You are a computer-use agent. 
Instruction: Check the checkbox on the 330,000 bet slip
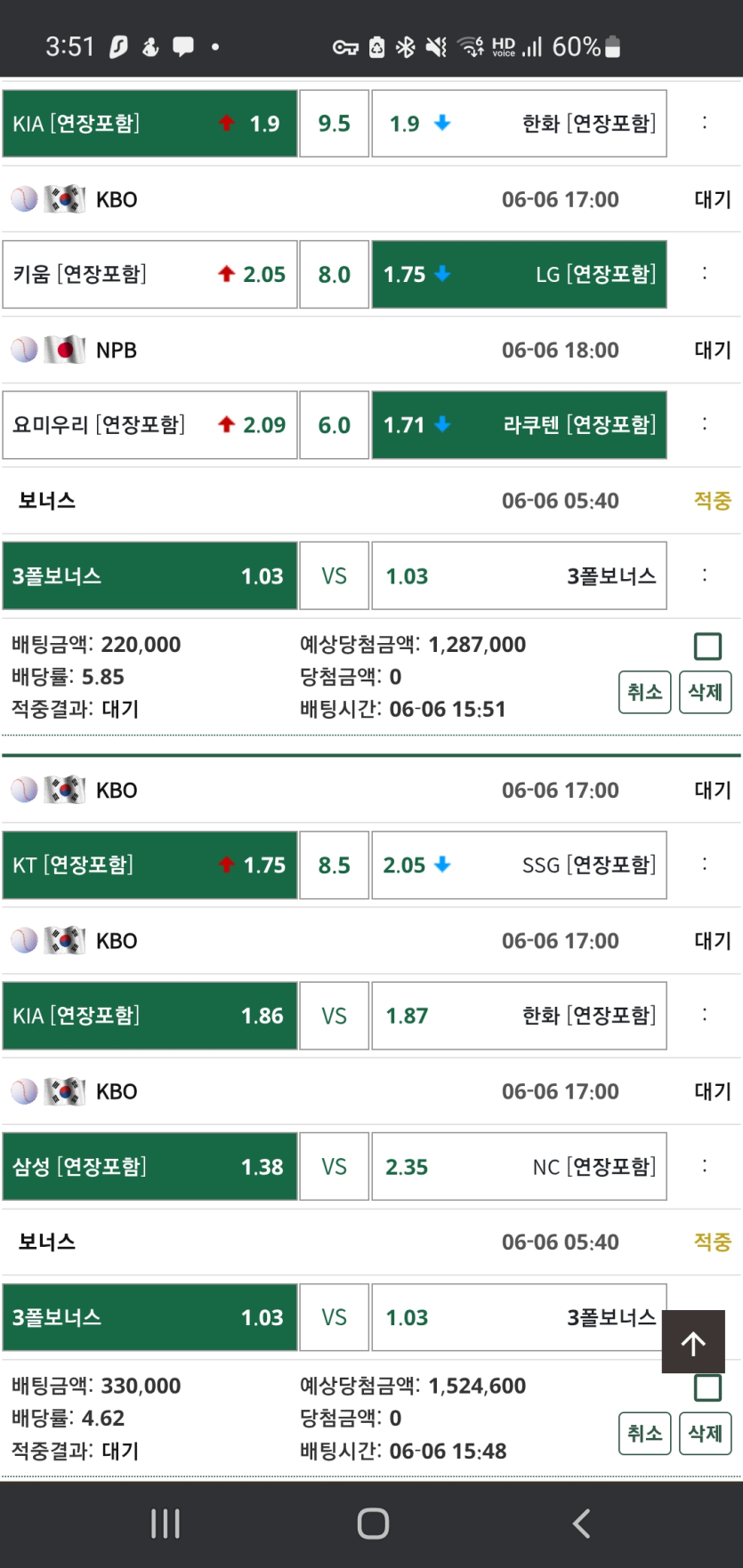click(x=707, y=1387)
